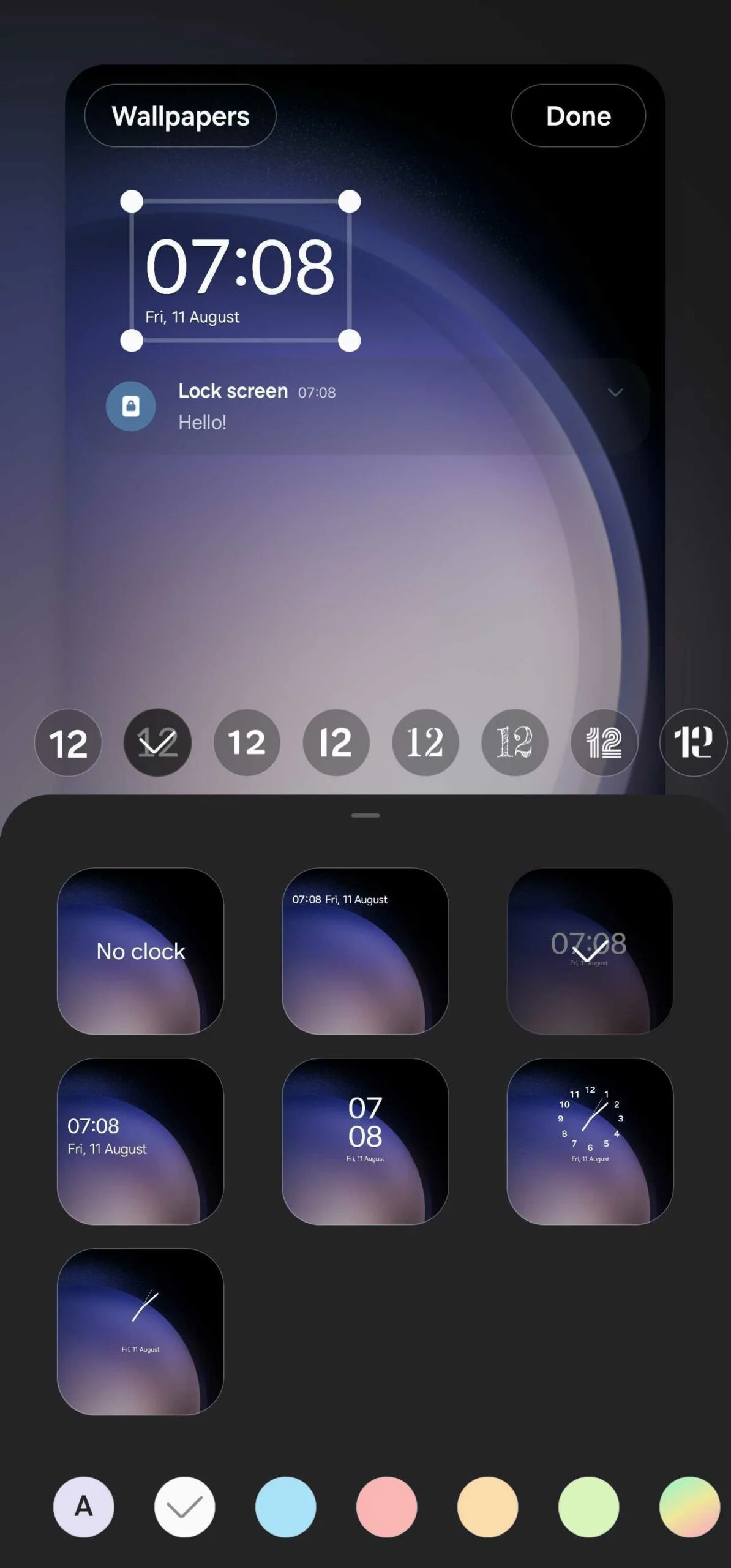The image size is (731, 1568).
Task: Apply the pink clock color
Action: coord(386,1506)
